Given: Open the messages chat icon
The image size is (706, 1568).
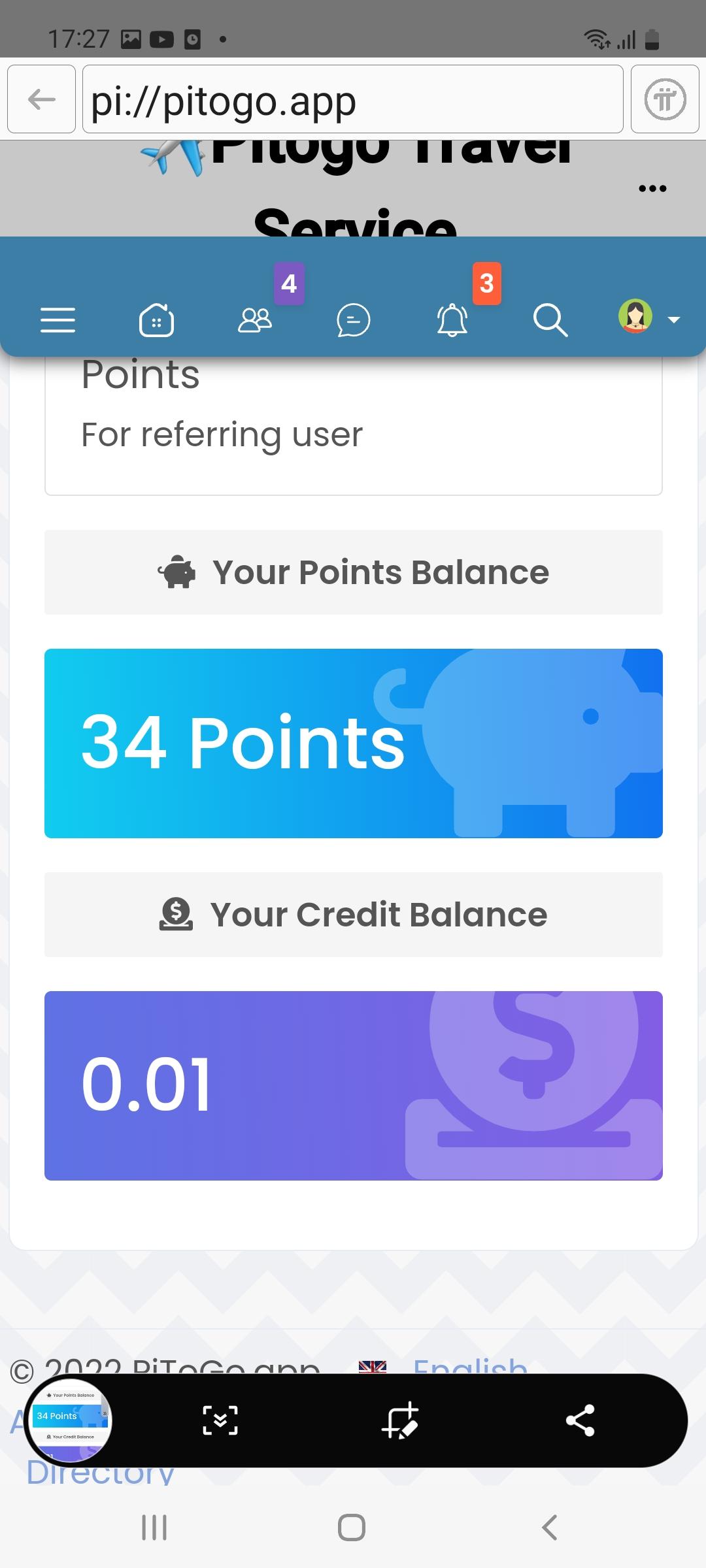Looking at the screenshot, I should pos(353,320).
